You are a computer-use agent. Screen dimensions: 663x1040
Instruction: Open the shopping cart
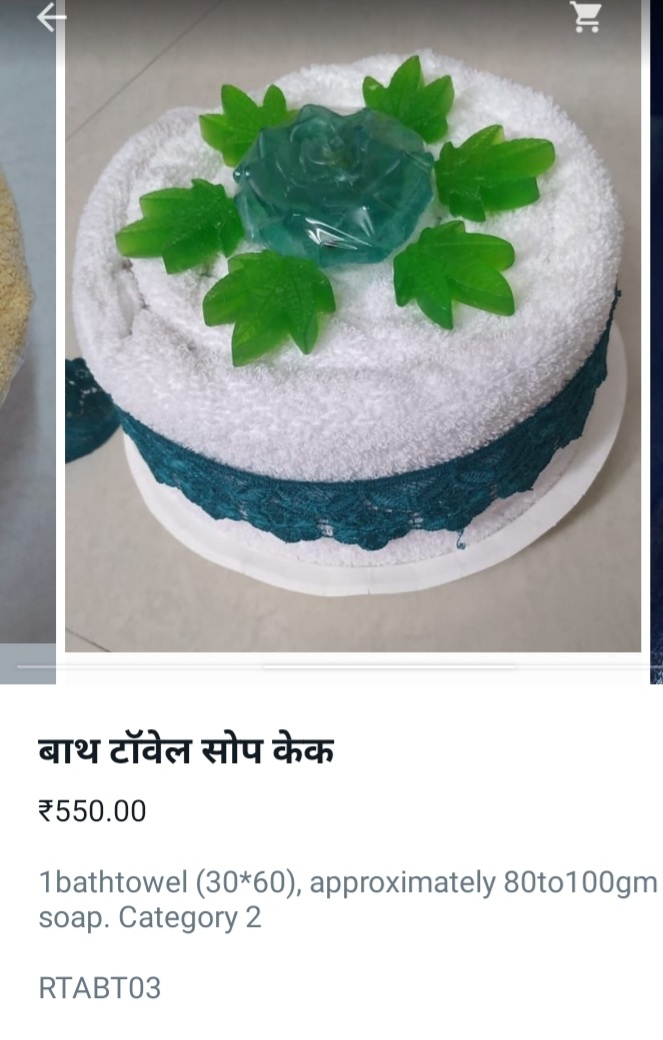tap(586, 17)
